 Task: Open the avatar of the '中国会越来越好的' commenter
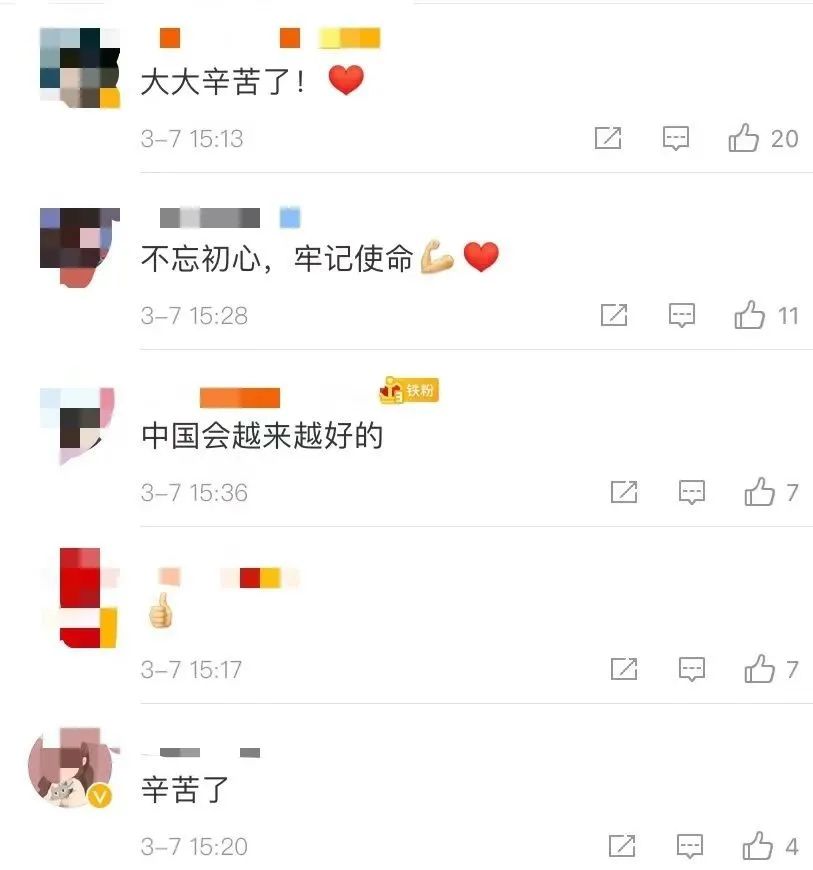(x=78, y=425)
